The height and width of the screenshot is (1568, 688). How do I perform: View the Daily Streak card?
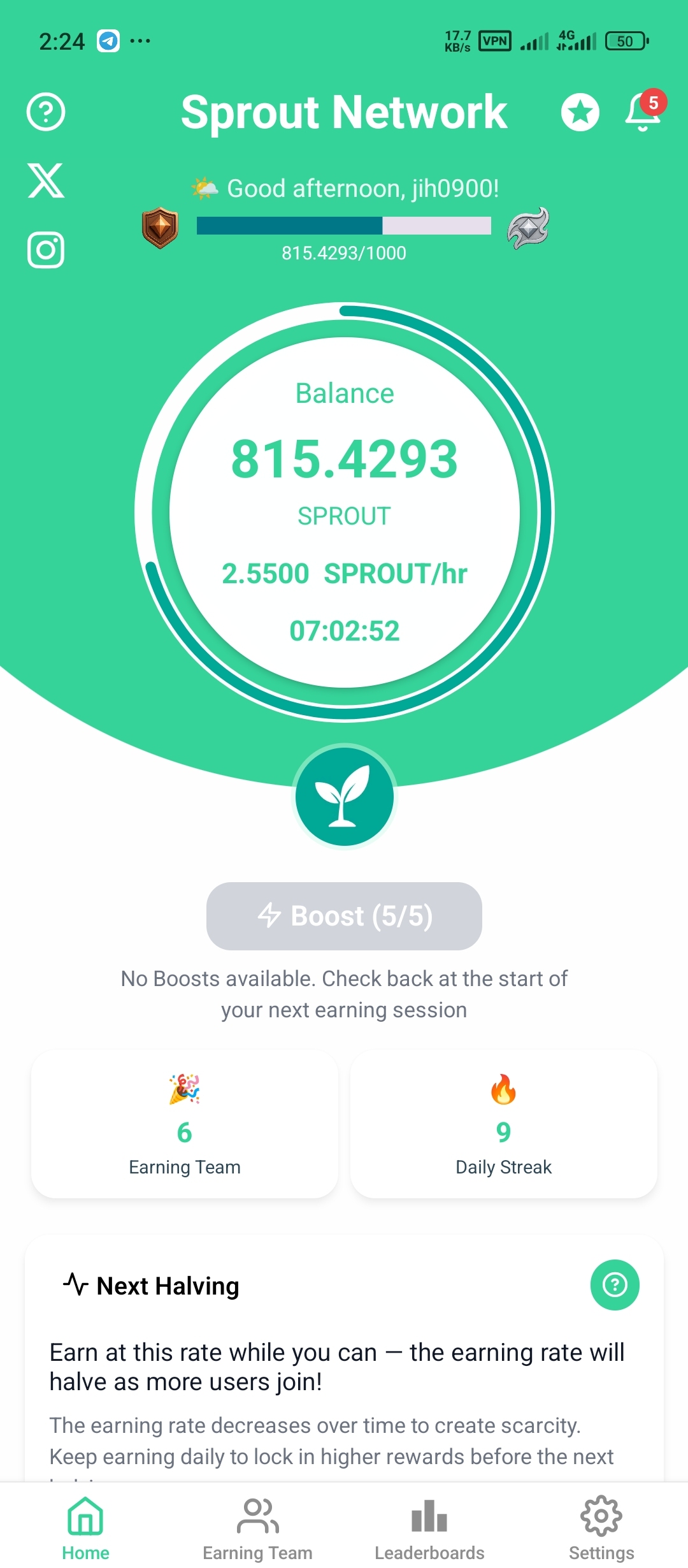[x=503, y=1124]
